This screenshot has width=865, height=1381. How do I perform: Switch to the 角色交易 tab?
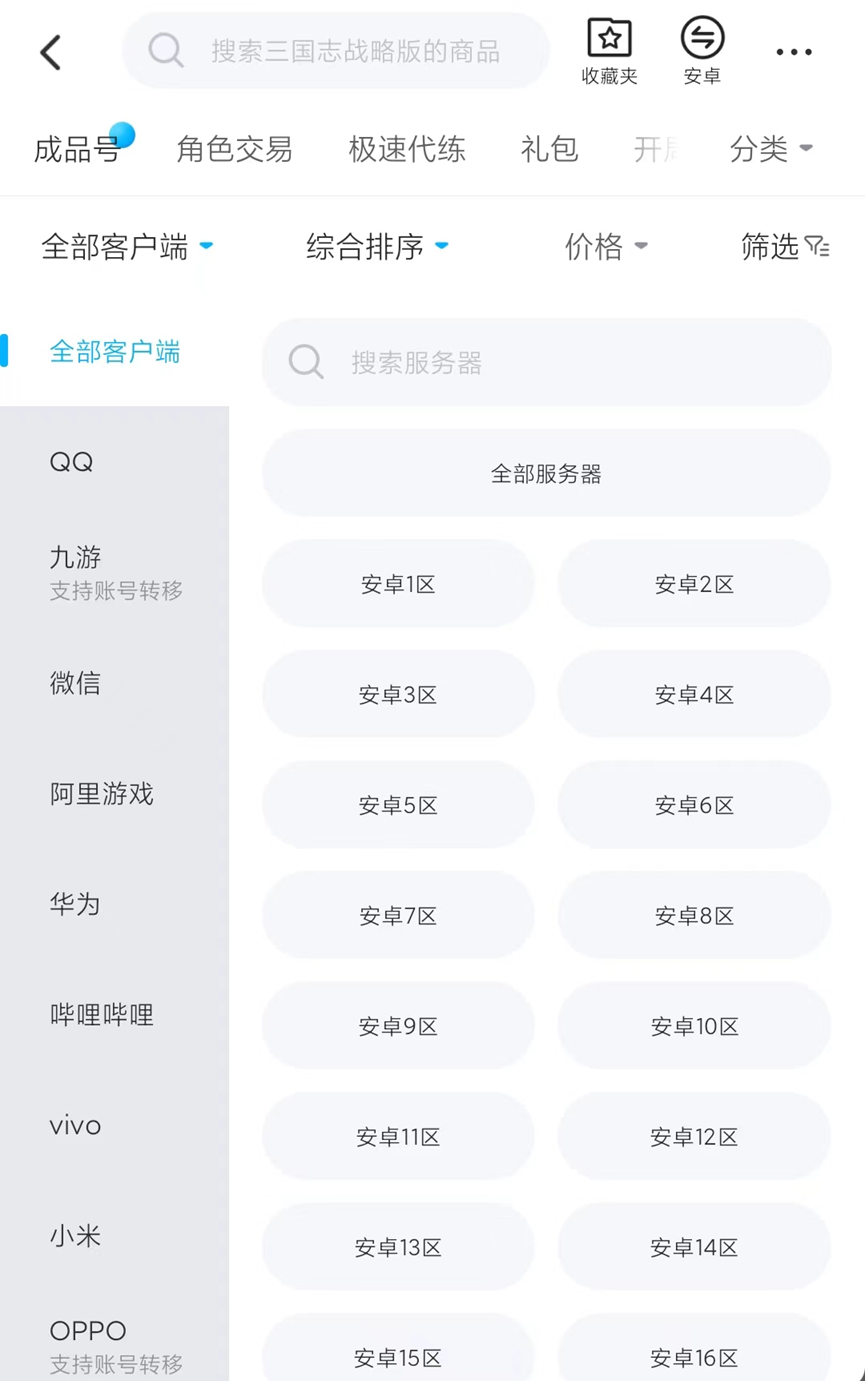point(234,150)
